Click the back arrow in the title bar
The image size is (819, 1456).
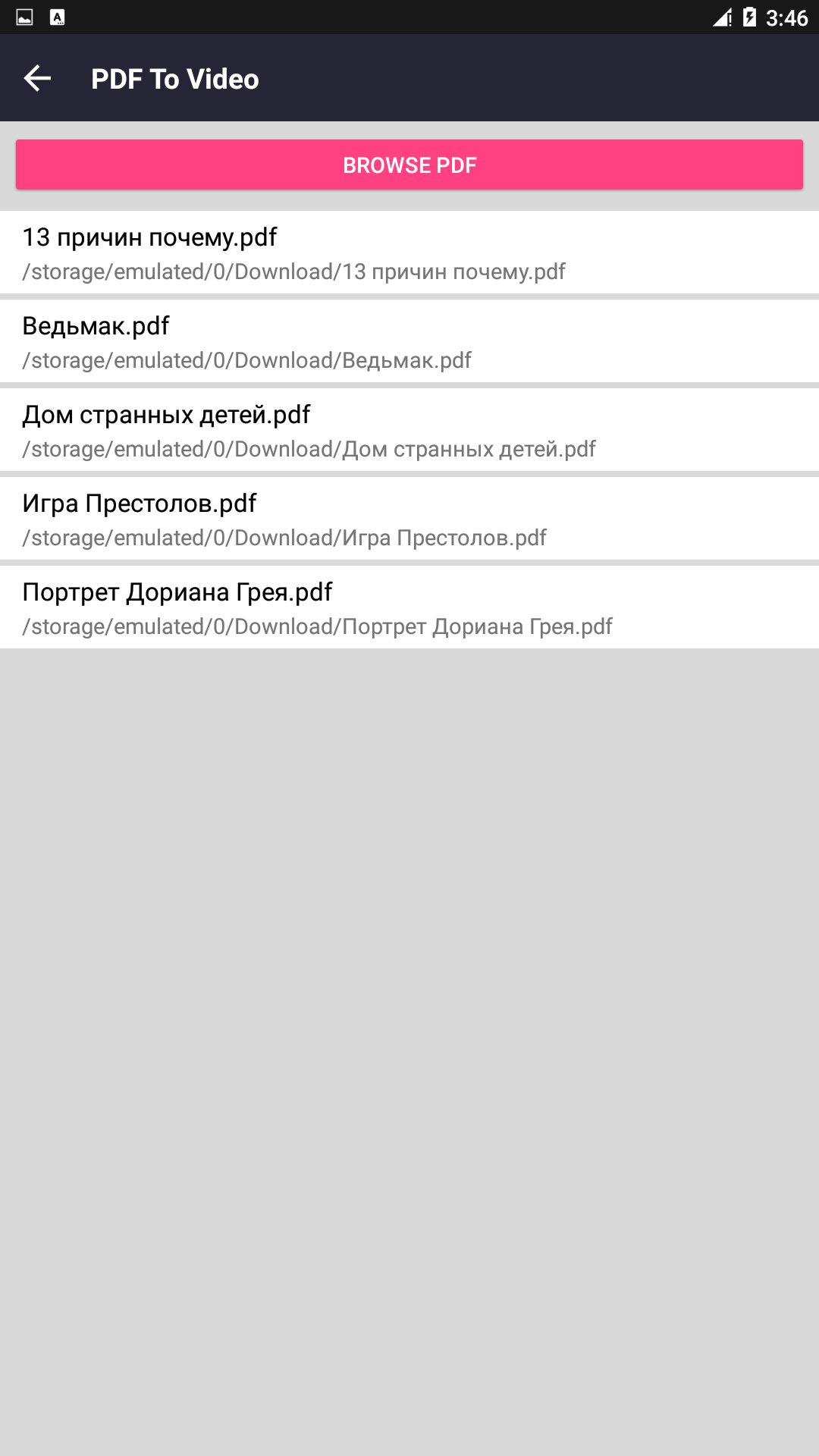tap(38, 78)
